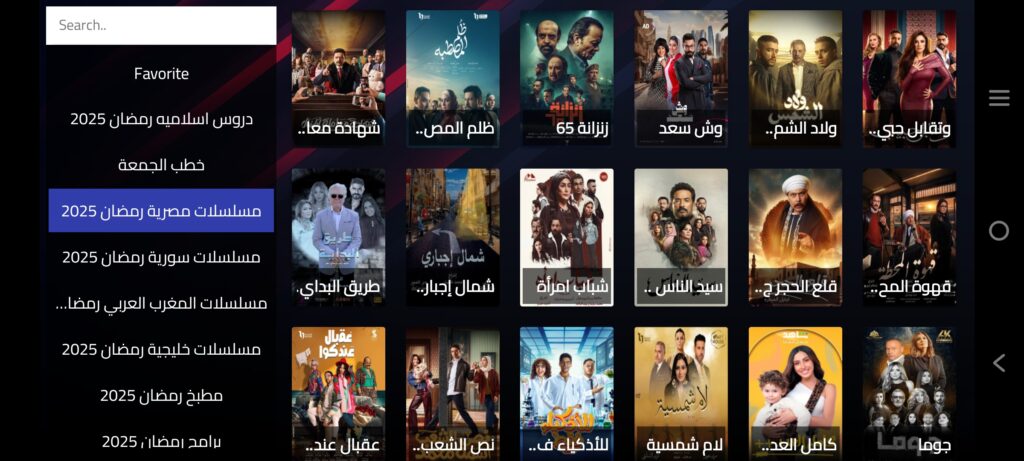The width and height of the screenshot is (1024, 461).
Task: Choose مطبخ رمضان 2025 category
Action: pyautogui.click(x=161, y=395)
